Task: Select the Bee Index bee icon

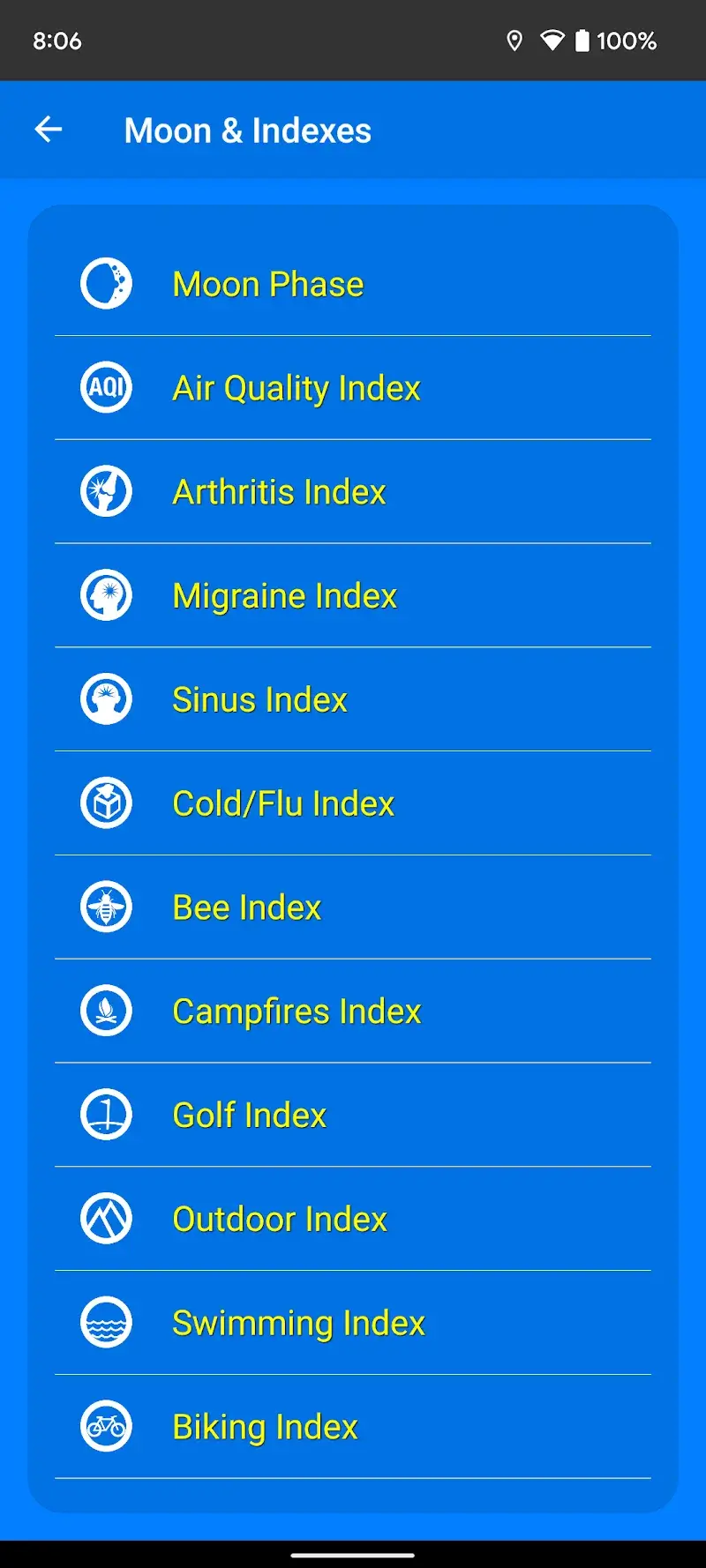Action: click(x=106, y=906)
